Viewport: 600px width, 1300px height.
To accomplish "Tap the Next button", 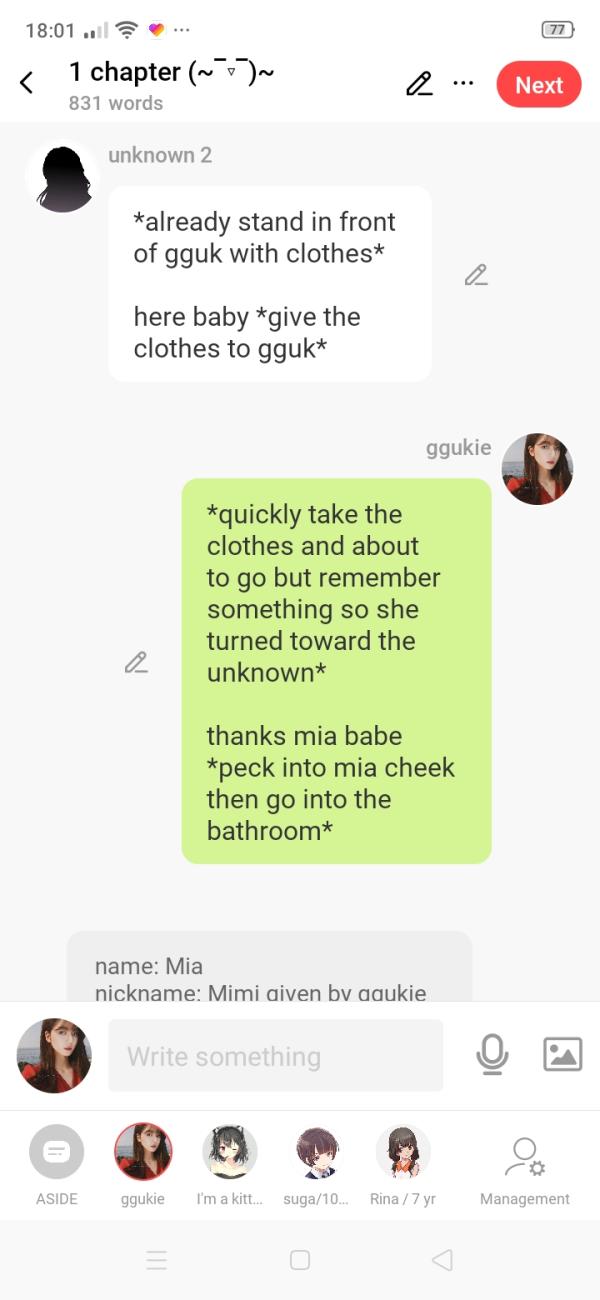I will tap(538, 85).
